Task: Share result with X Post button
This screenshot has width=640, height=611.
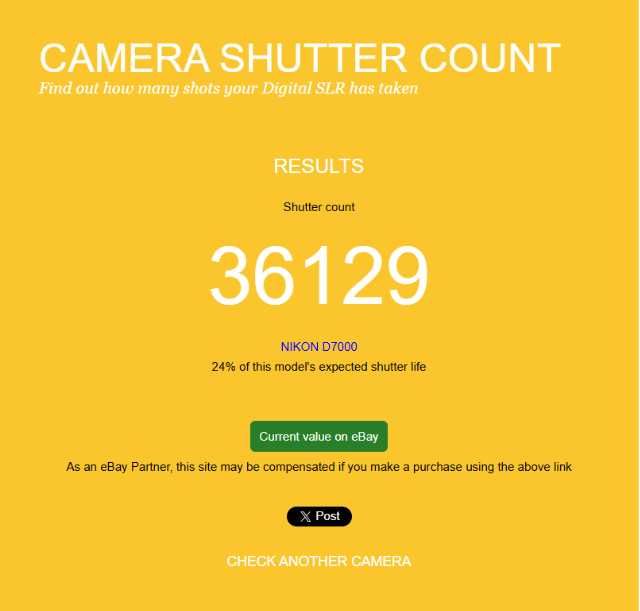Action: 319,517
